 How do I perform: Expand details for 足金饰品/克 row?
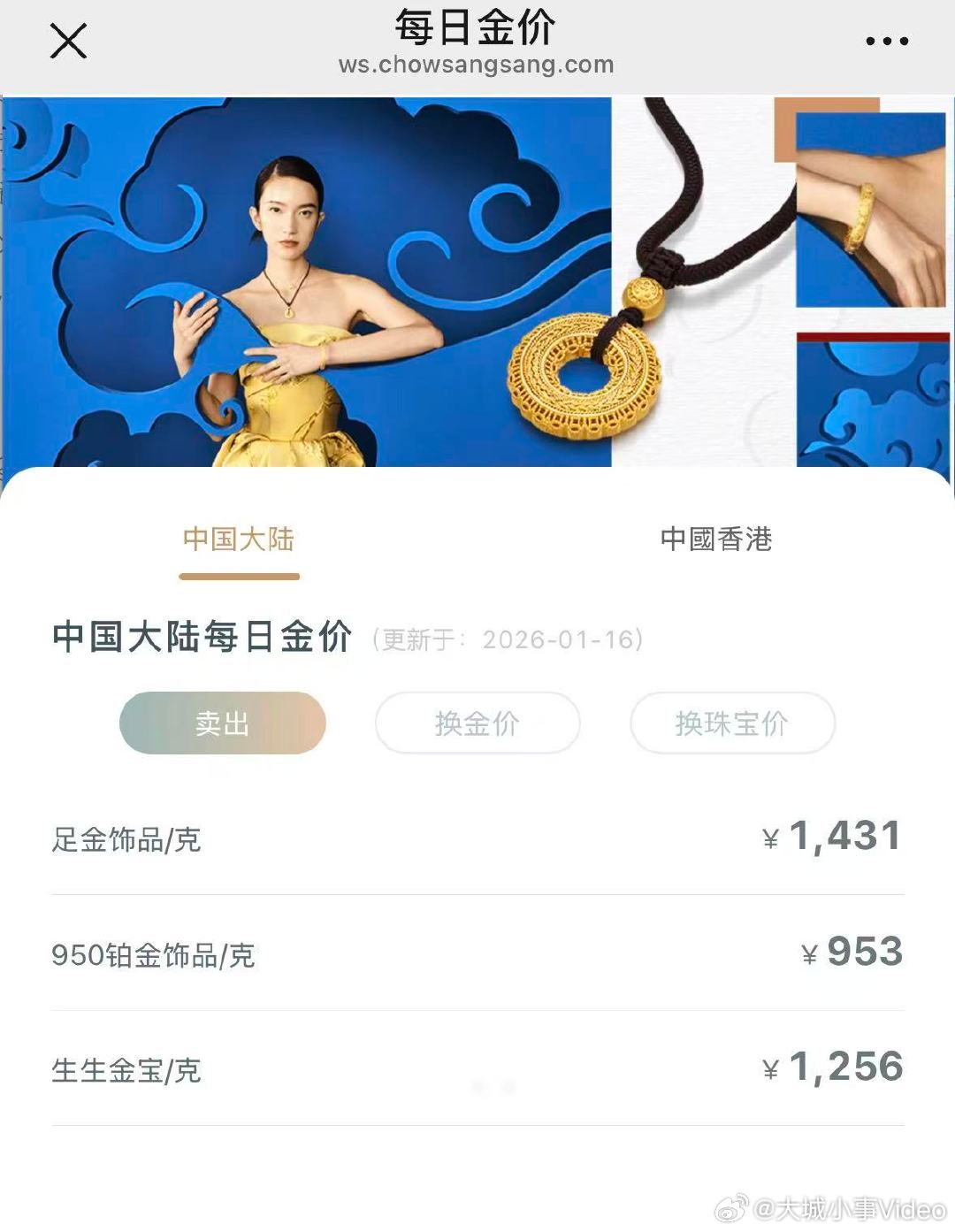(x=477, y=838)
